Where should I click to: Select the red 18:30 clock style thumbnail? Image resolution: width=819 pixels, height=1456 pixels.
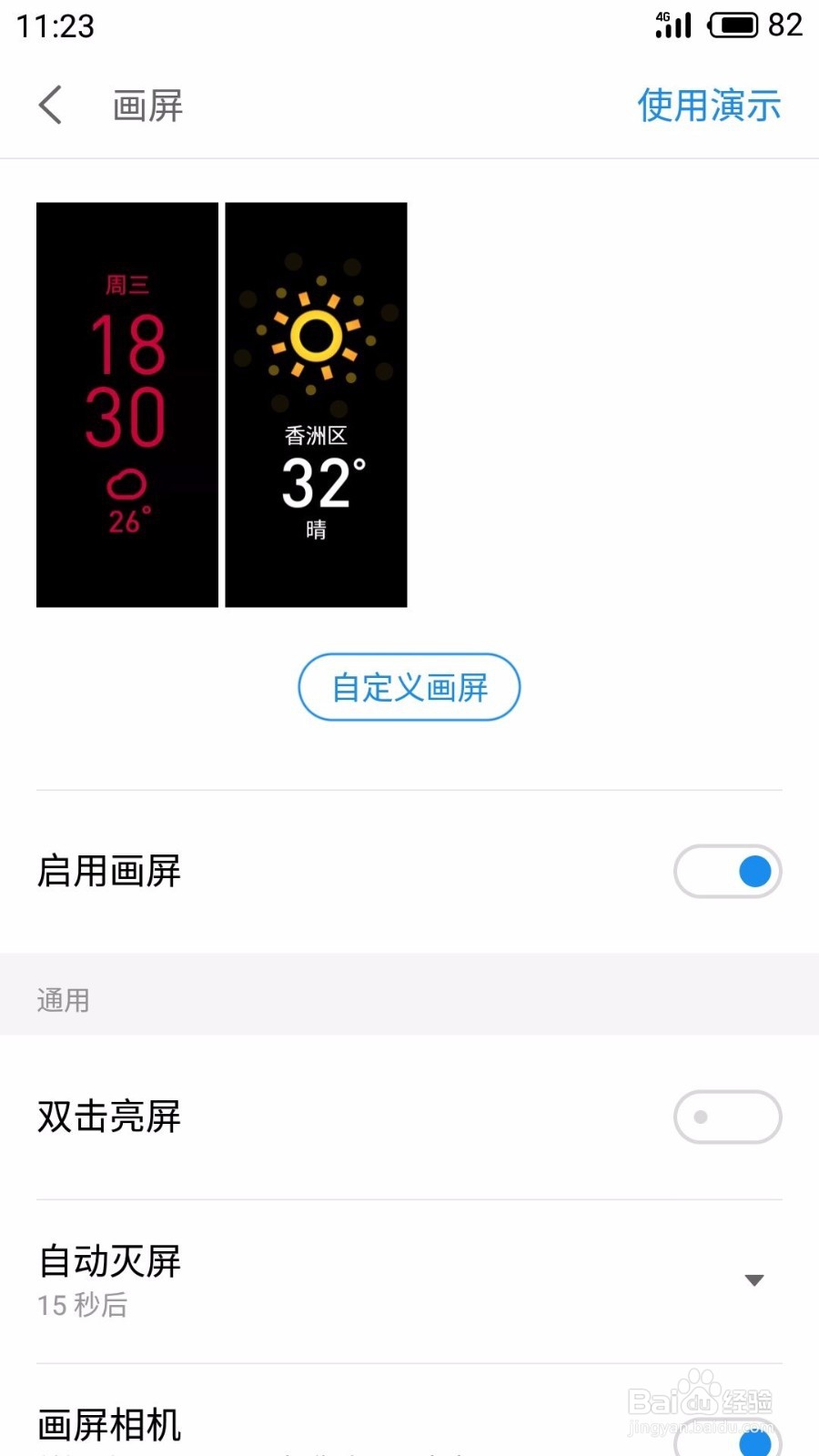click(126, 403)
